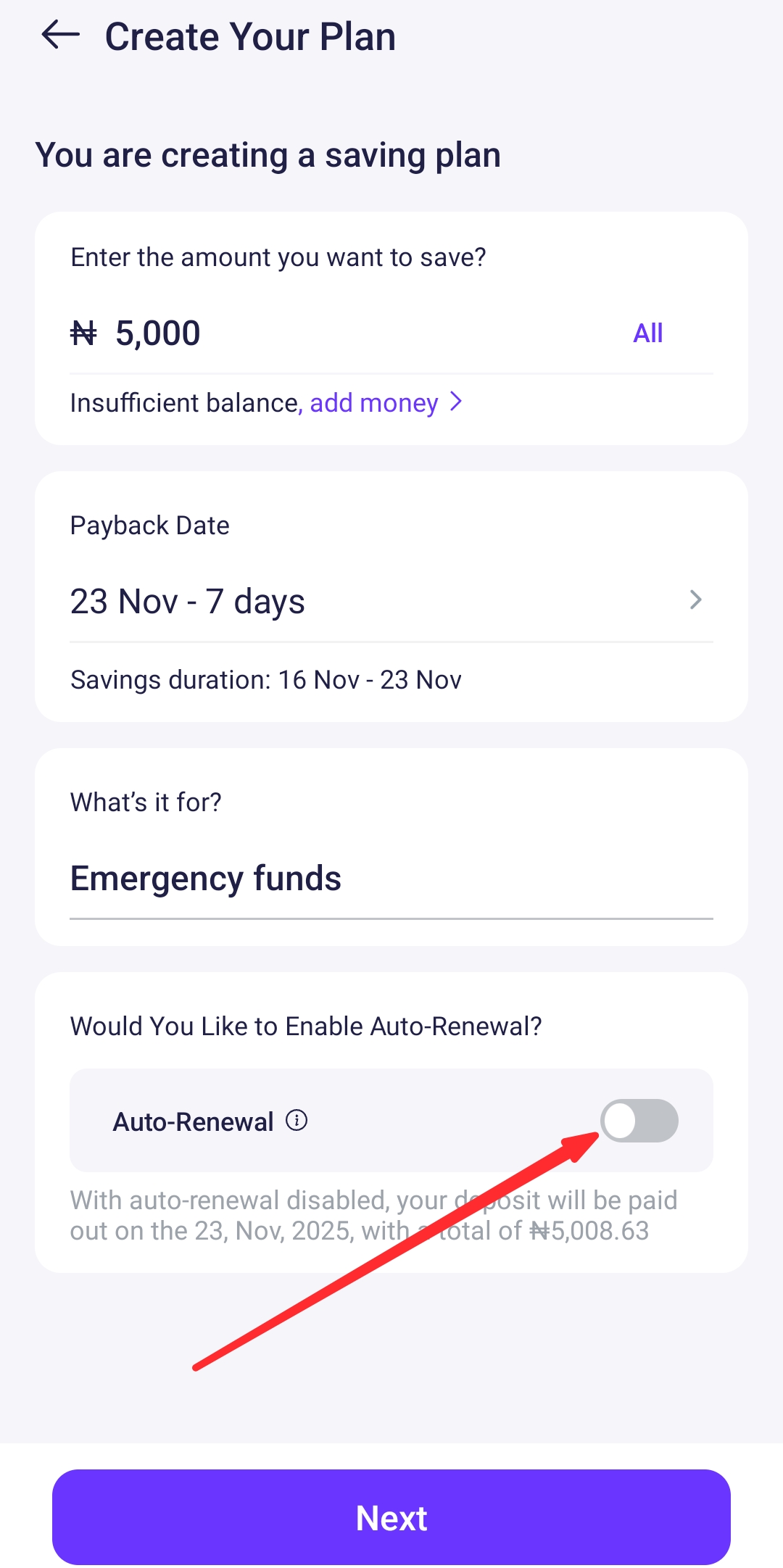Enable the Auto-Renewal switch
Viewport: 783px width, 1568px height.
[x=639, y=1121]
